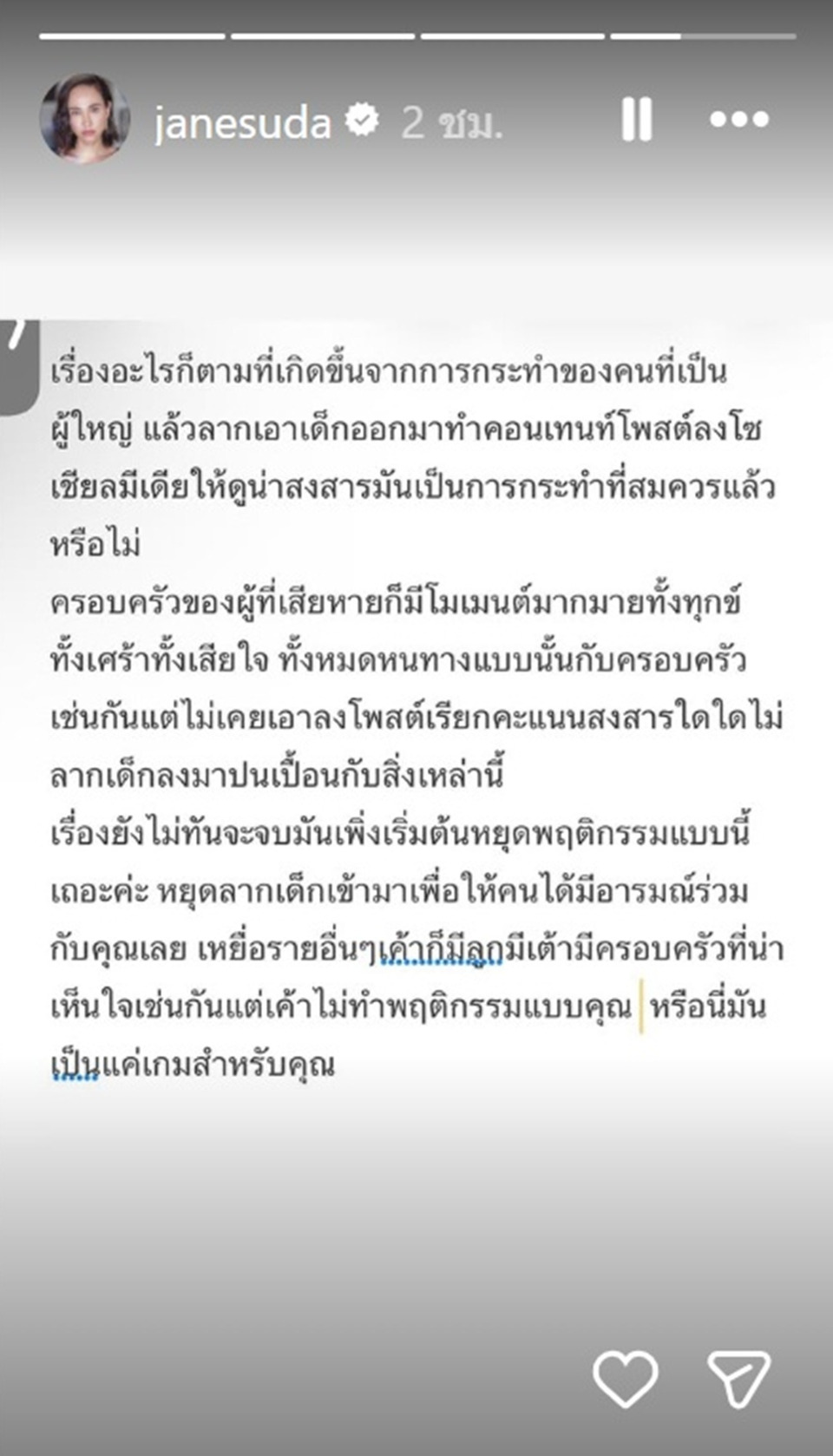This screenshot has height=1456, width=833.
Task: Open janesuda's profile picture
Action: [x=84, y=119]
